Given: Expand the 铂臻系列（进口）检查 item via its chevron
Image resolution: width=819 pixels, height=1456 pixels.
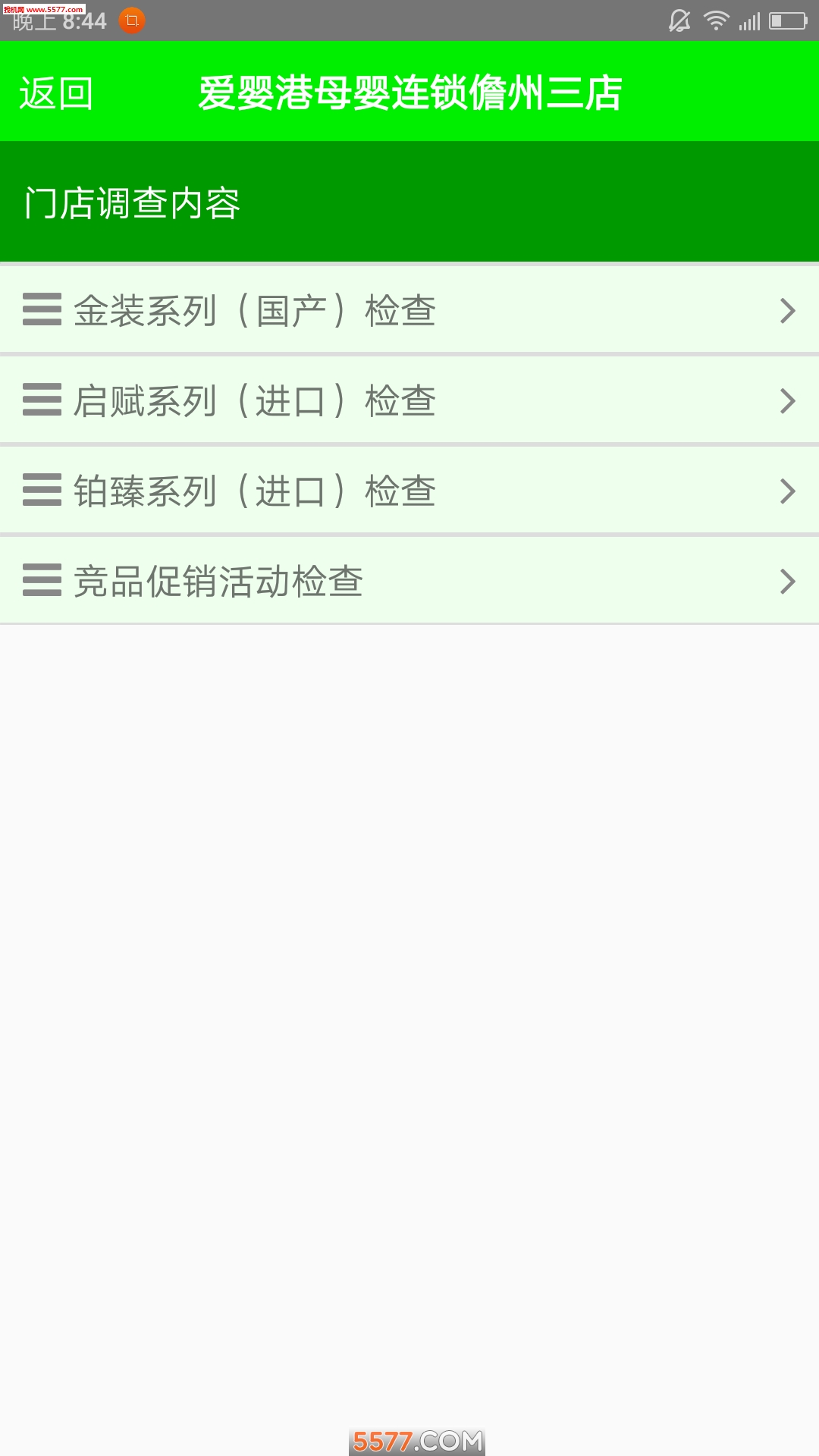Looking at the screenshot, I should click(789, 491).
